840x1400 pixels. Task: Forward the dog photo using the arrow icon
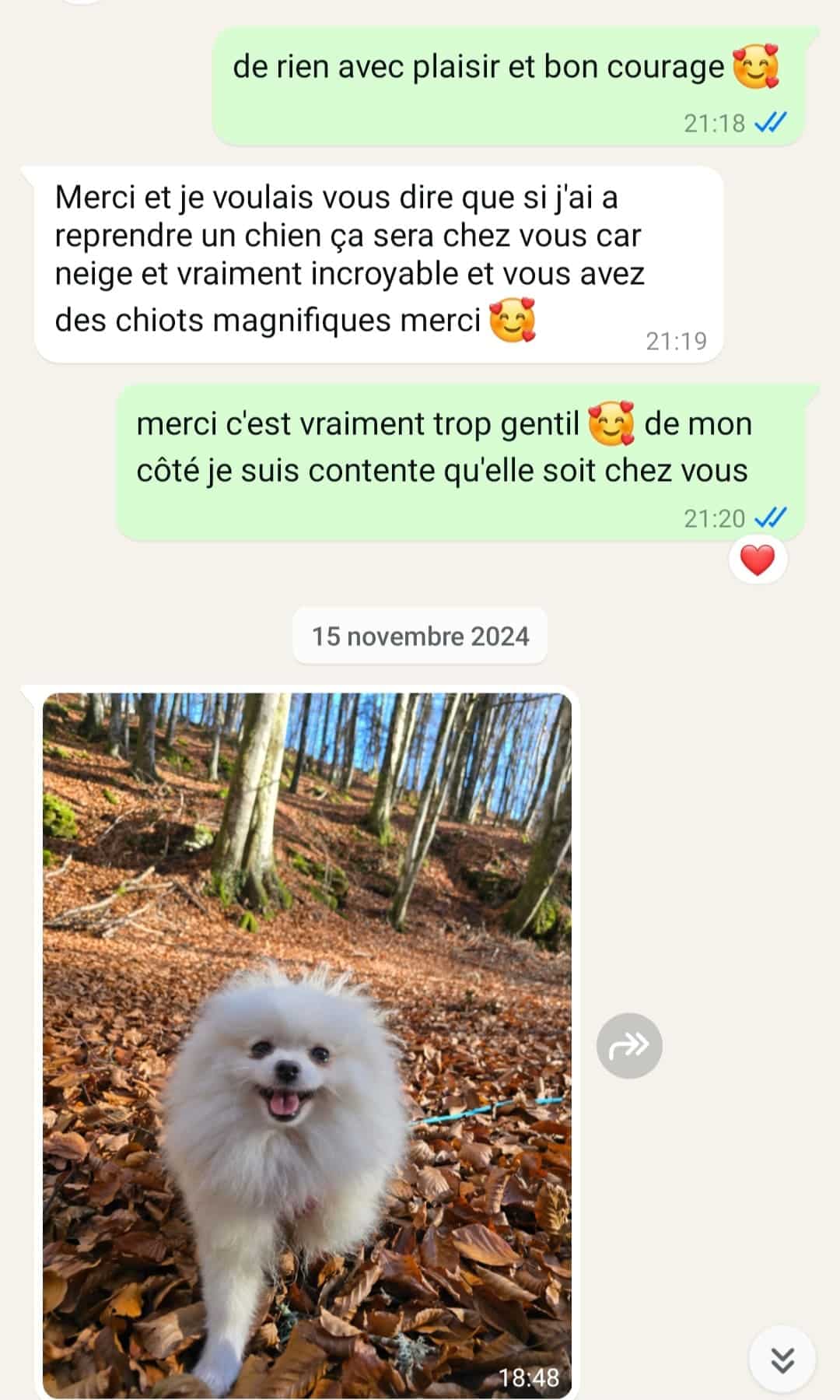[628, 1045]
